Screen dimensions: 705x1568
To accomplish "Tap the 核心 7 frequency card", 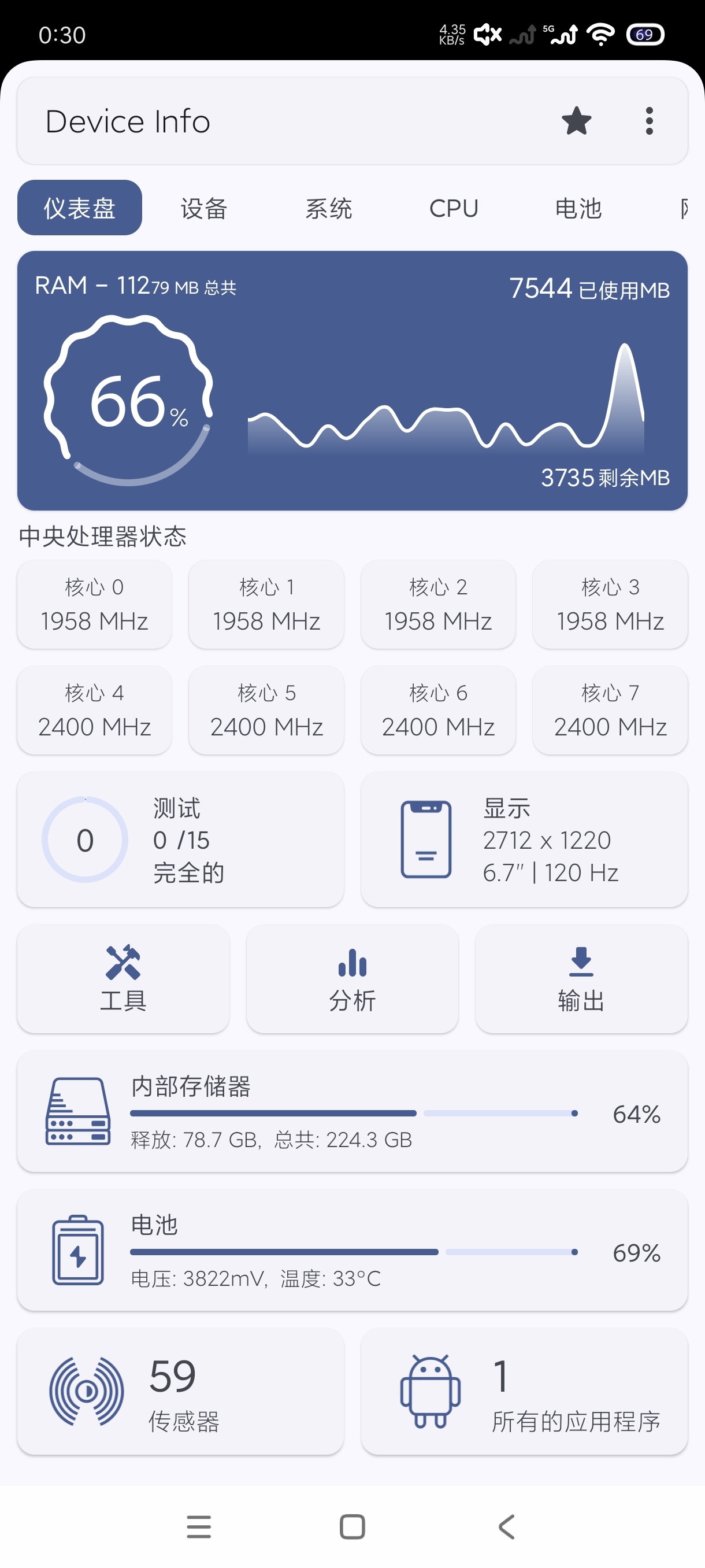I will tap(610, 710).
